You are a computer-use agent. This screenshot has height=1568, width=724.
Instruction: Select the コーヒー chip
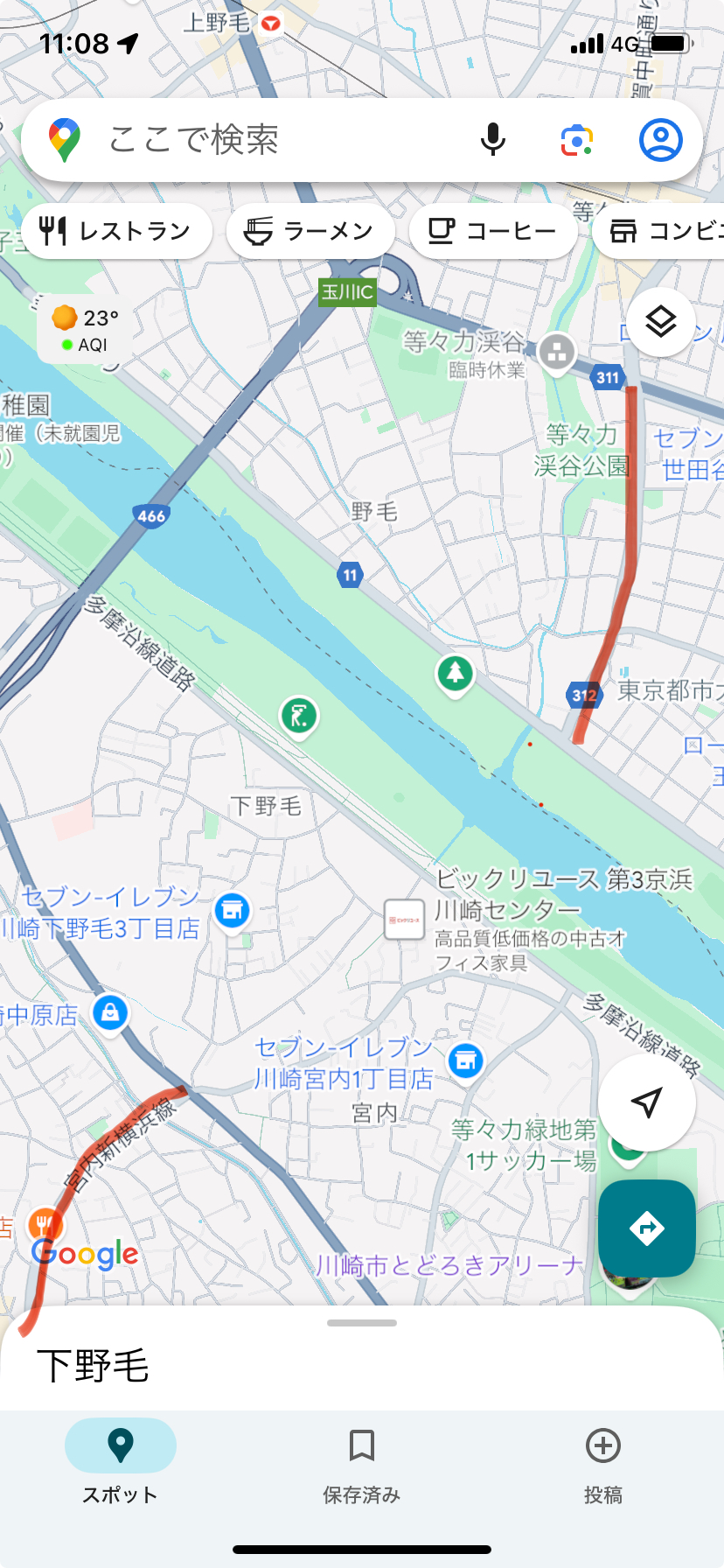coord(492,231)
